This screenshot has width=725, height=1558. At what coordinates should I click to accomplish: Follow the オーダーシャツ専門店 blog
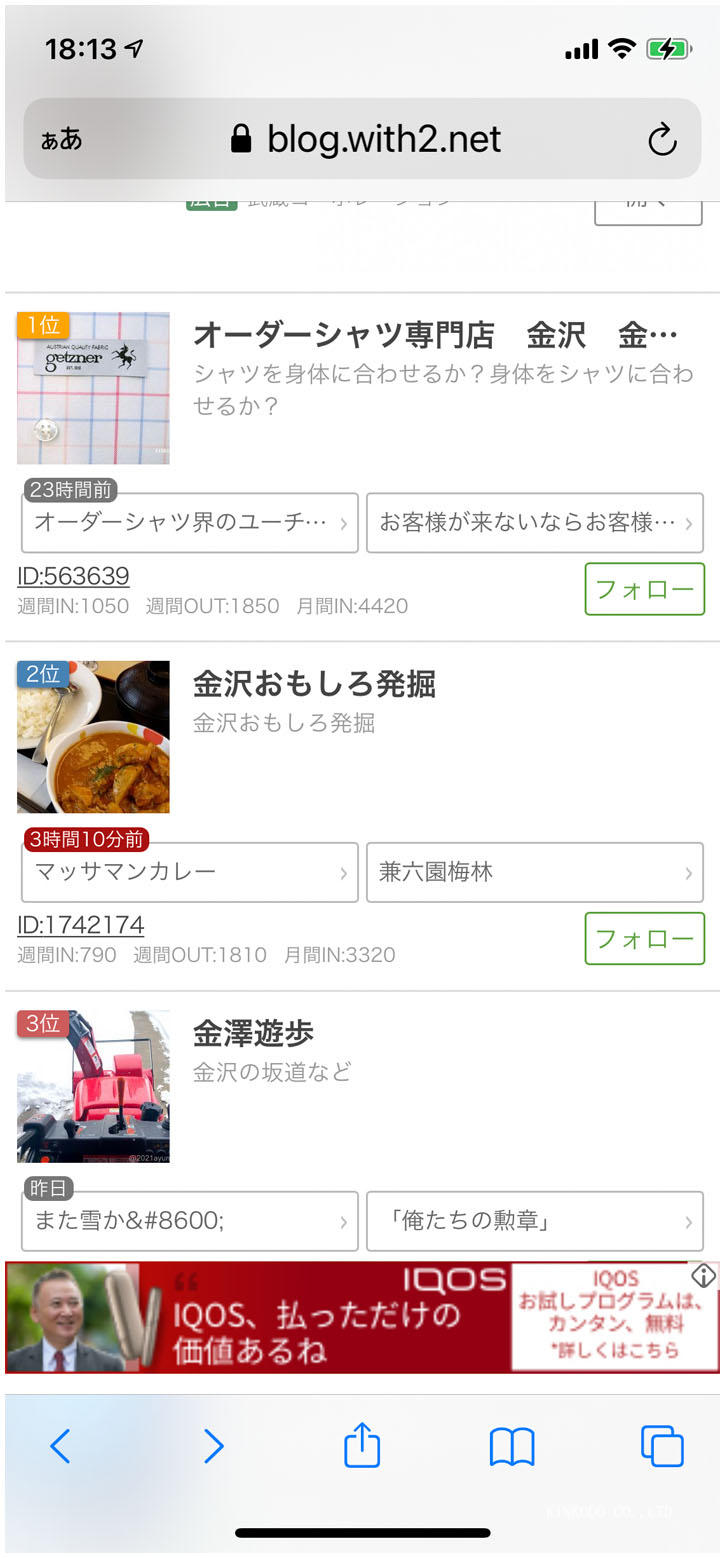[x=644, y=589]
